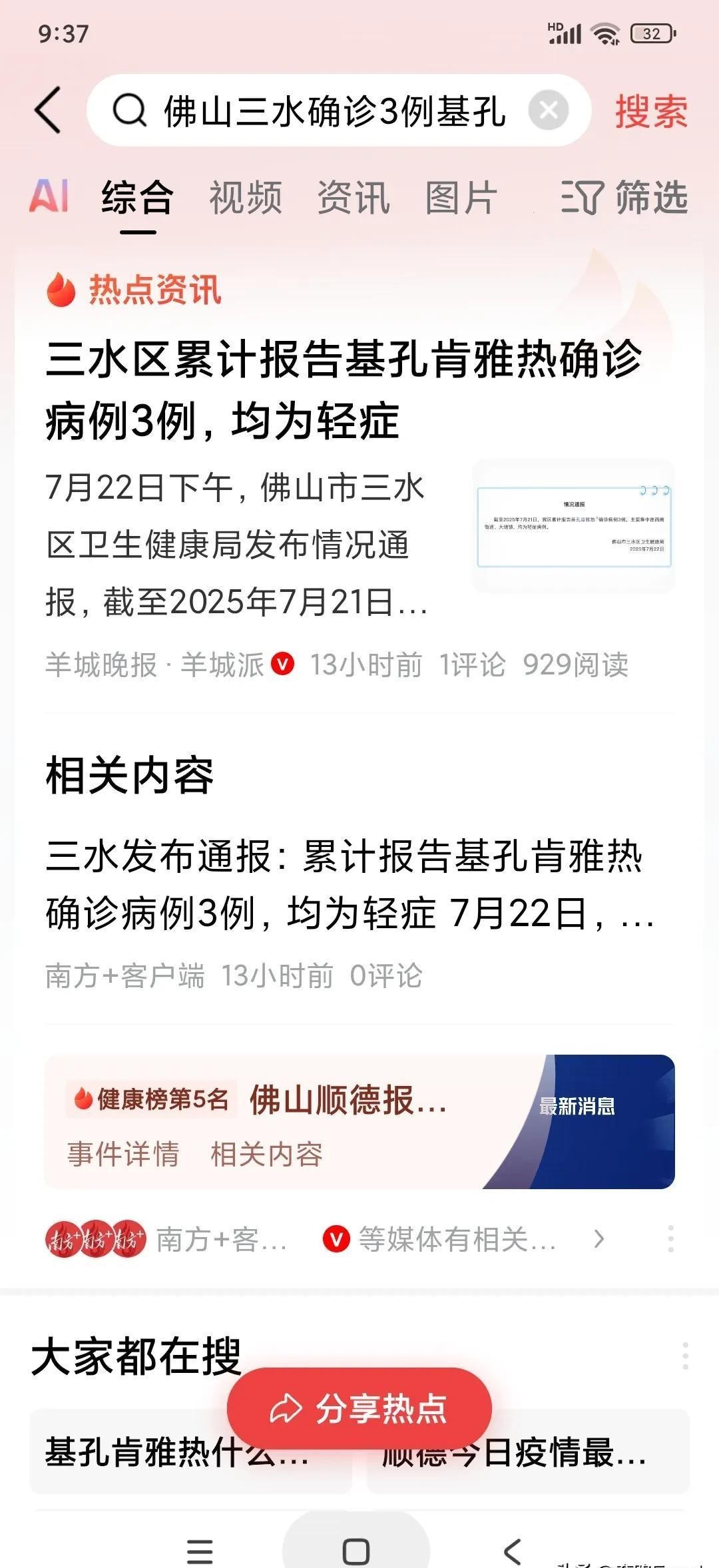Select 相关内容 in the hot topic card
The height and width of the screenshot is (1568, 719).
click(x=266, y=1154)
